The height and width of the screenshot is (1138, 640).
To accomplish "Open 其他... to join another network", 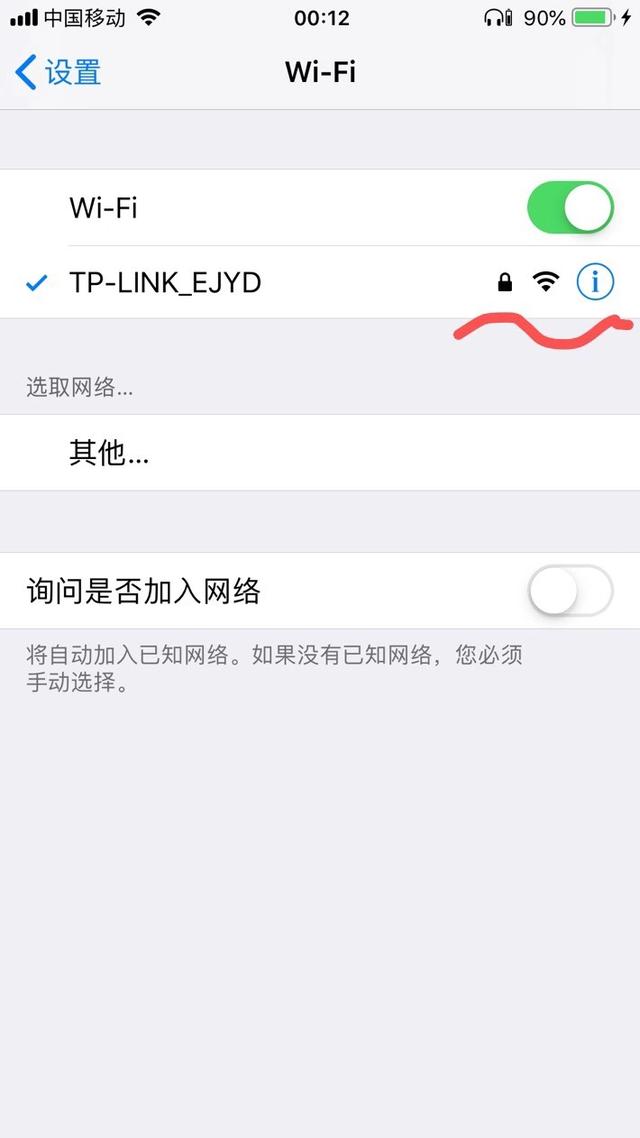I will click(109, 453).
